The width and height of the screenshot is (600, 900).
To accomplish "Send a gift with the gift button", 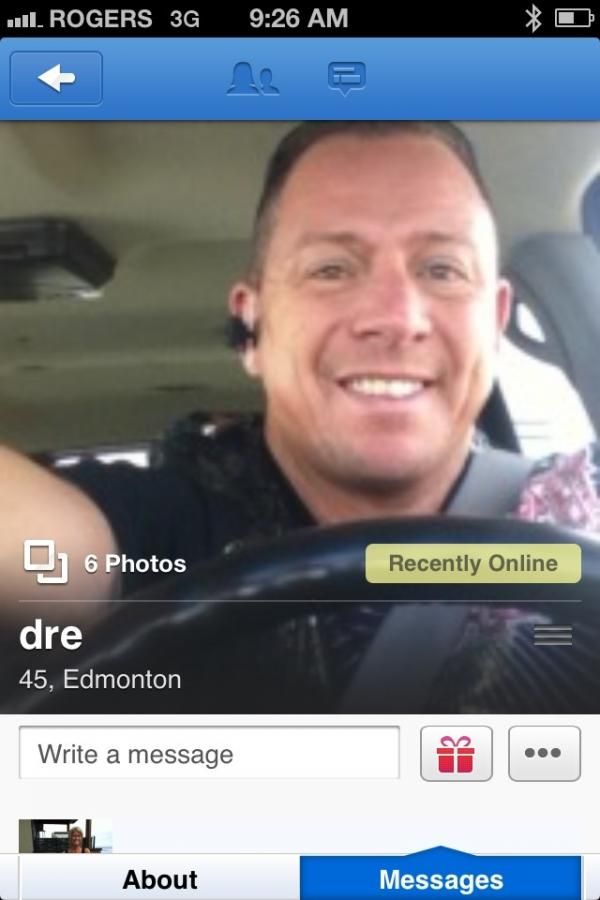I will (455, 753).
